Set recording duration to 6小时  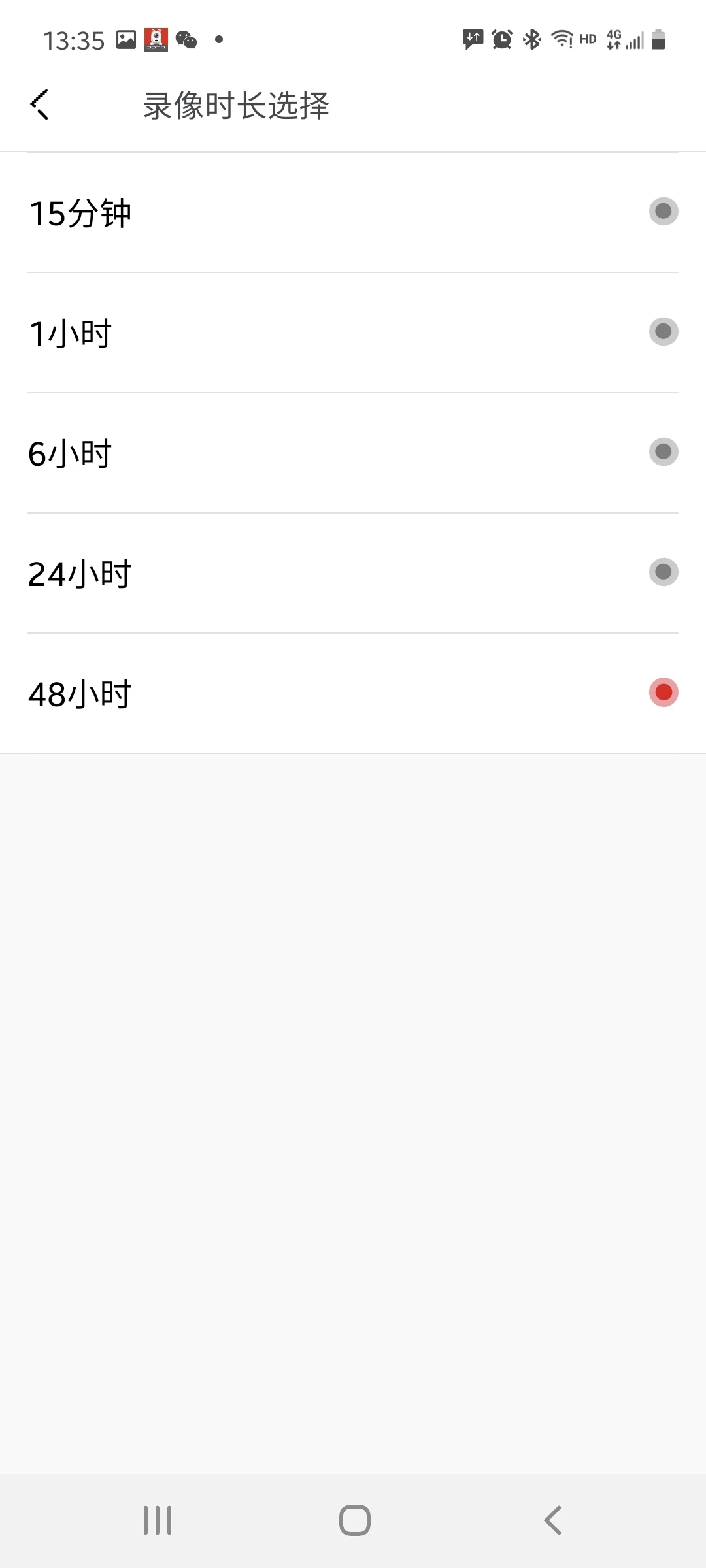(353, 453)
